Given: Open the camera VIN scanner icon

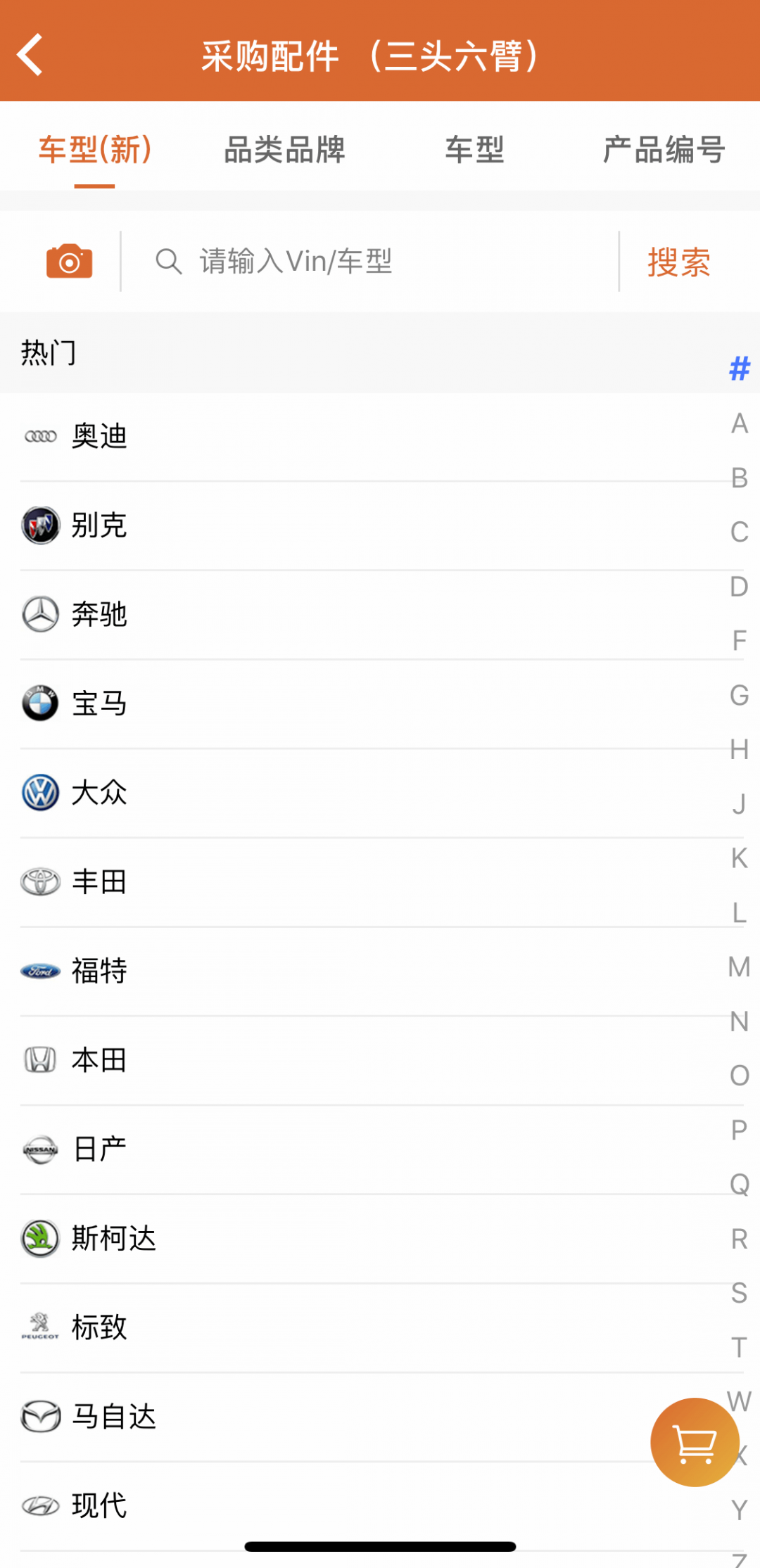Looking at the screenshot, I should (x=67, y=260).
